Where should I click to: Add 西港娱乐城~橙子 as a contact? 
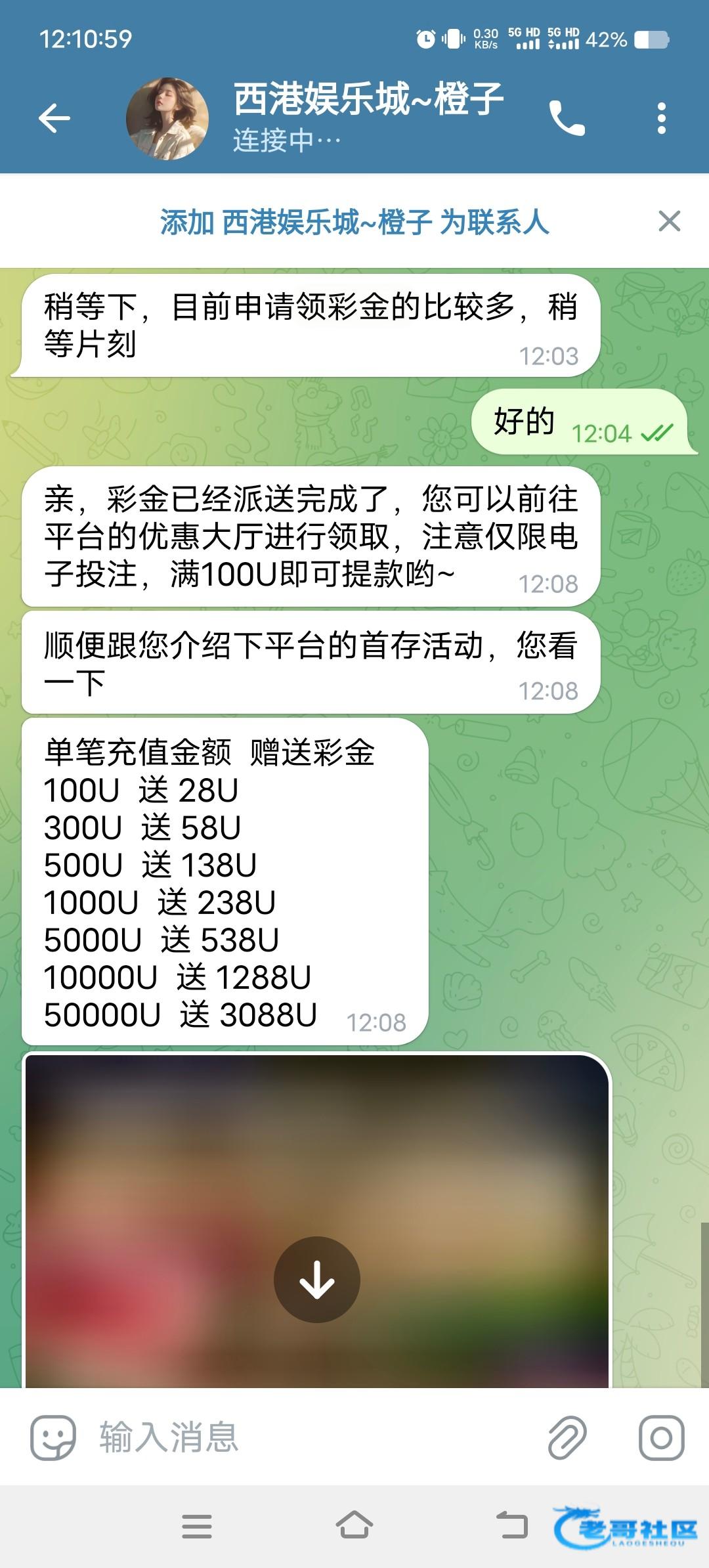coord(354,222)
